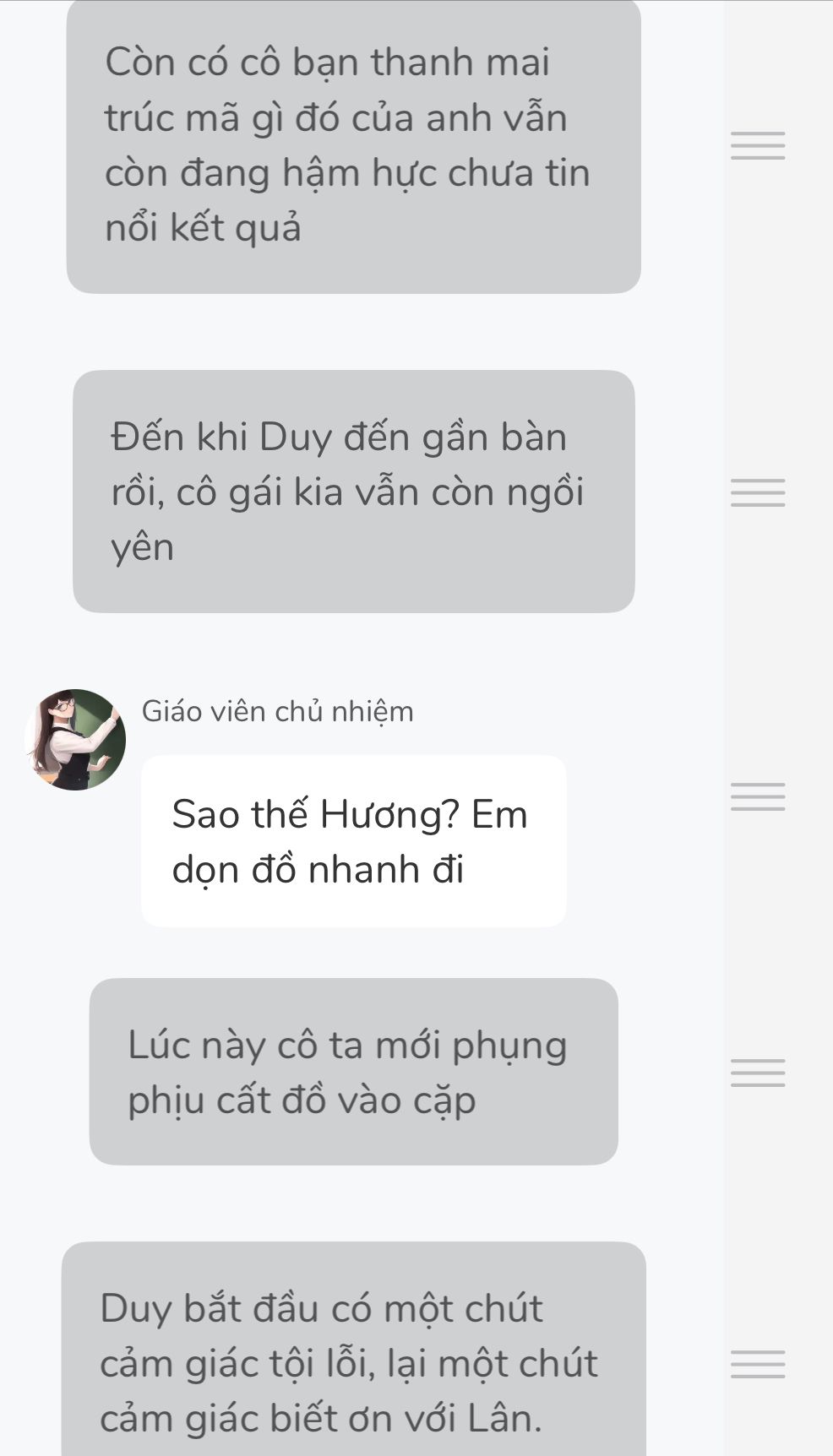Select the narration "Lúc này cô ta mới phụng phịu"

point(353,1072)
